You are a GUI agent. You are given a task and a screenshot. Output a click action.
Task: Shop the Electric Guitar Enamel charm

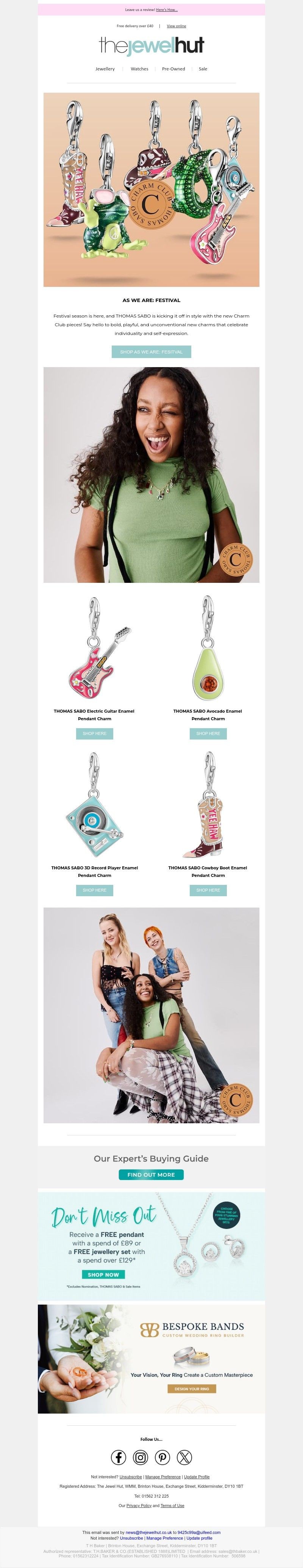[x=94, y=733]
